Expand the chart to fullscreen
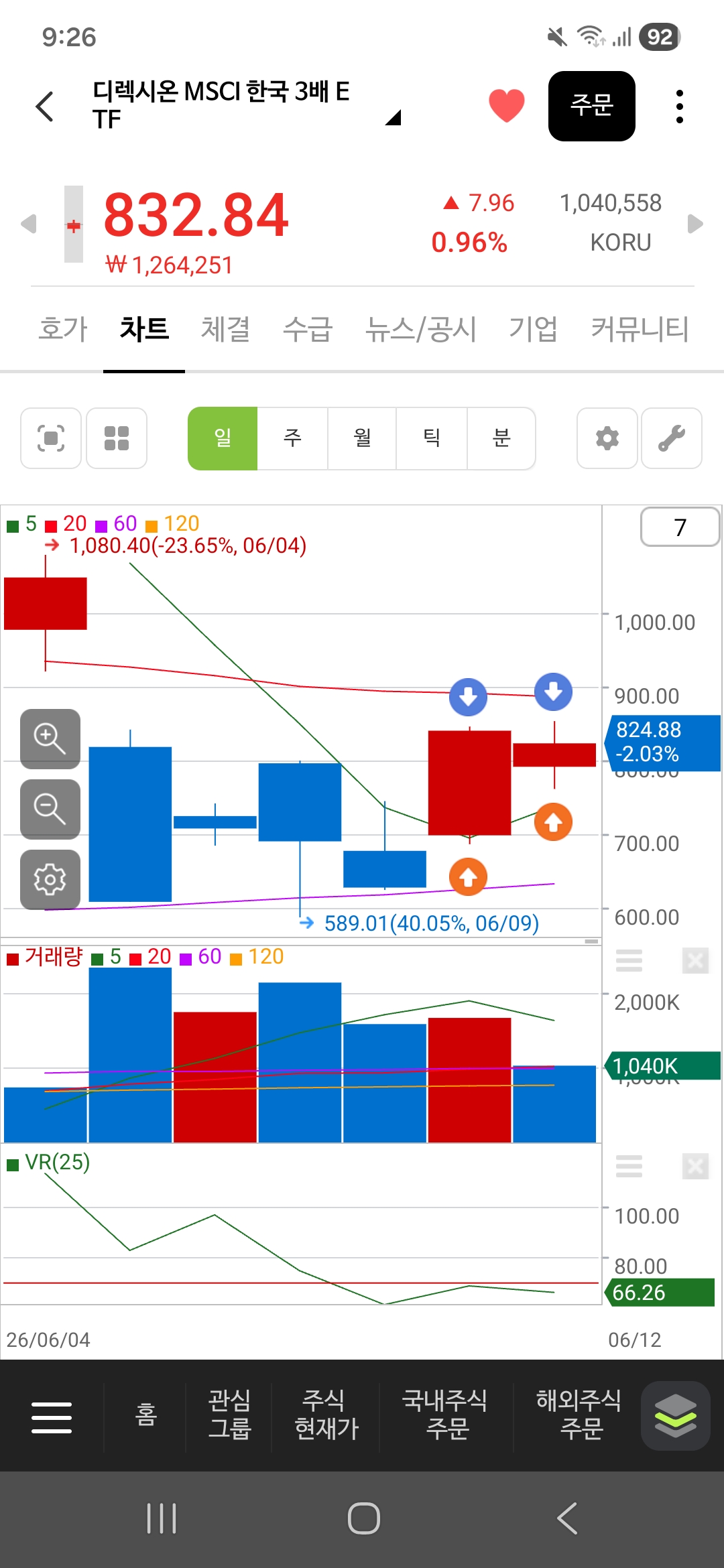 click(51, 438)
